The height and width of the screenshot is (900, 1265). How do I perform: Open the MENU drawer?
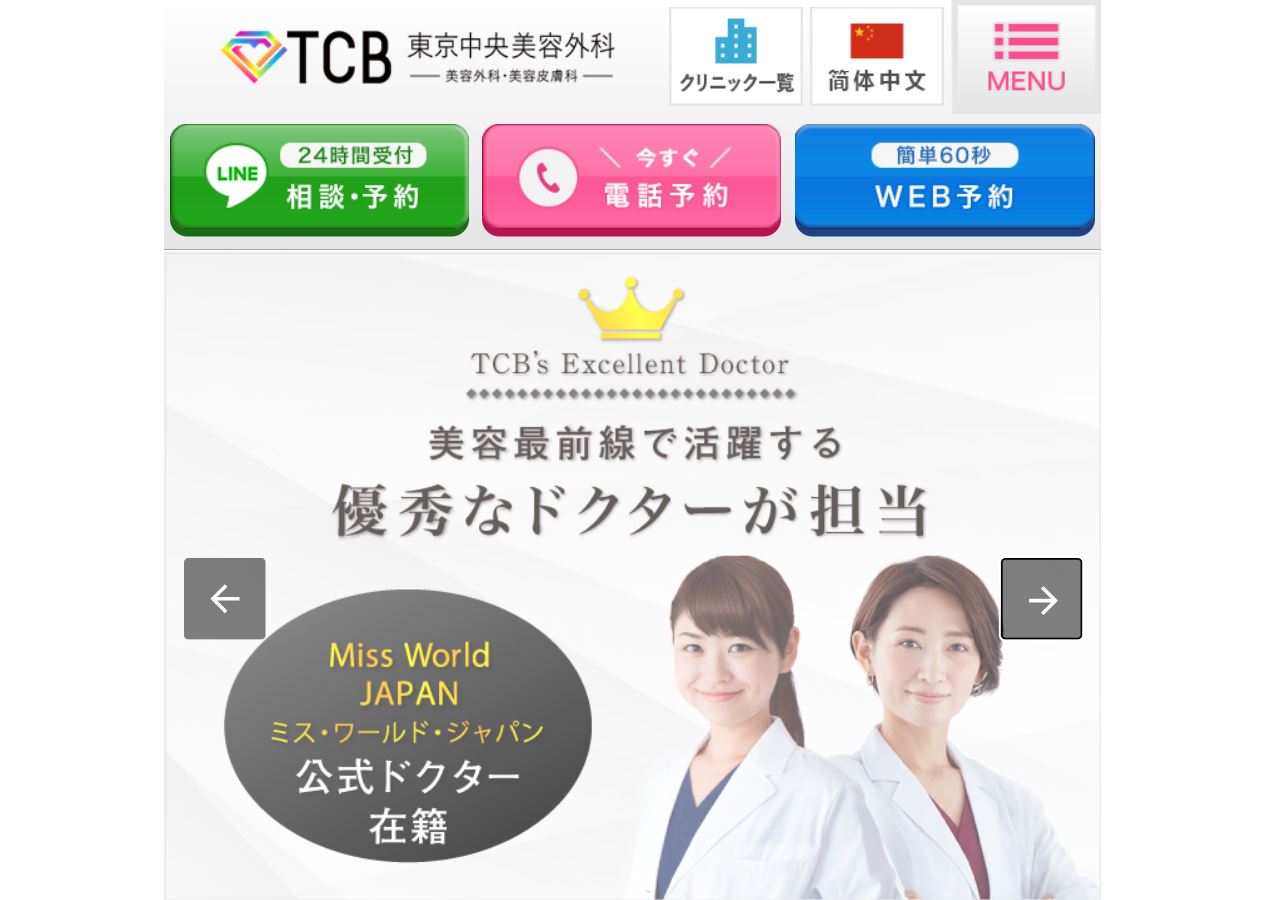1026,58
